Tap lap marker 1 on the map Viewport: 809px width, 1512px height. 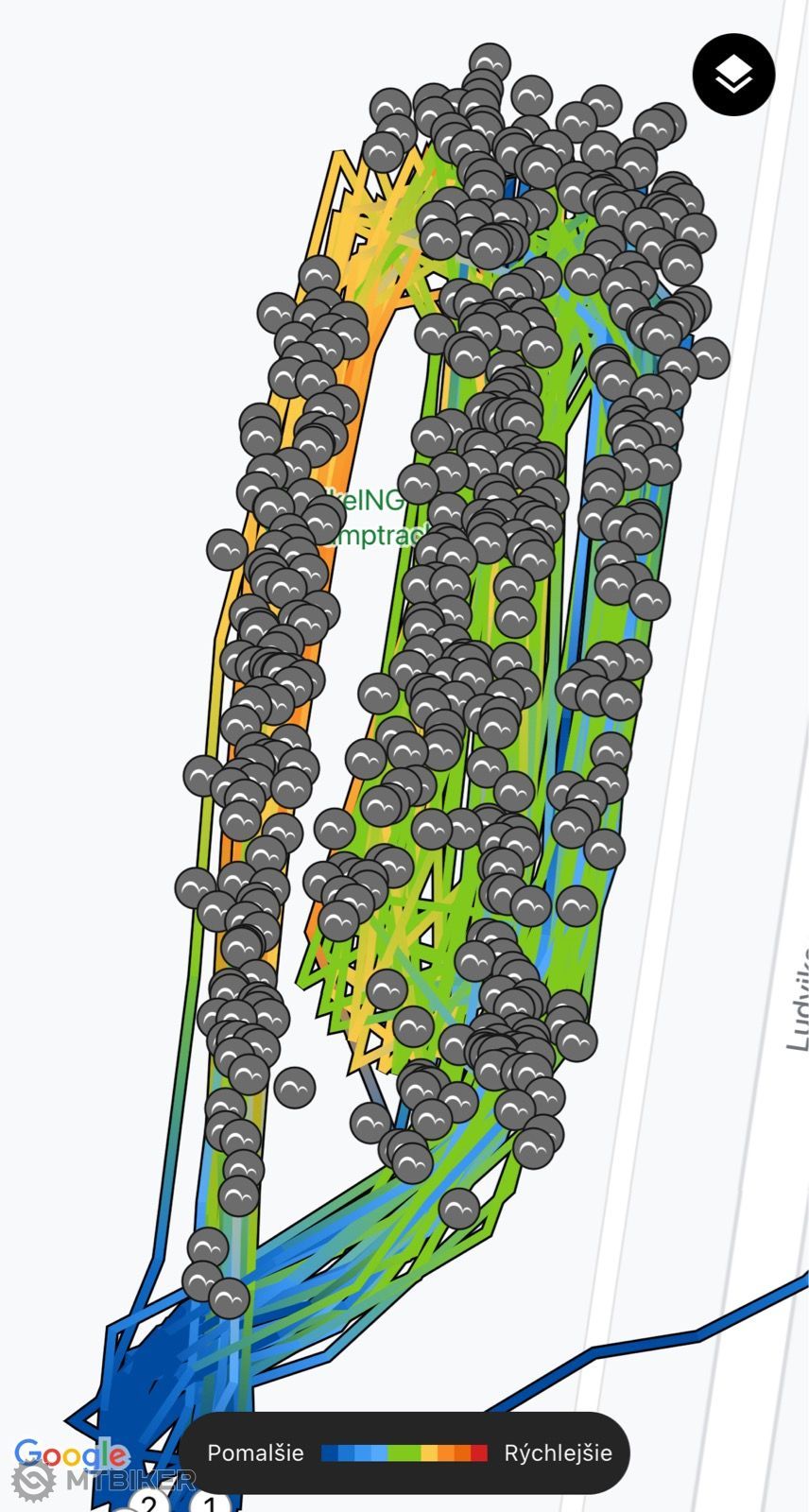[210, 1503]
